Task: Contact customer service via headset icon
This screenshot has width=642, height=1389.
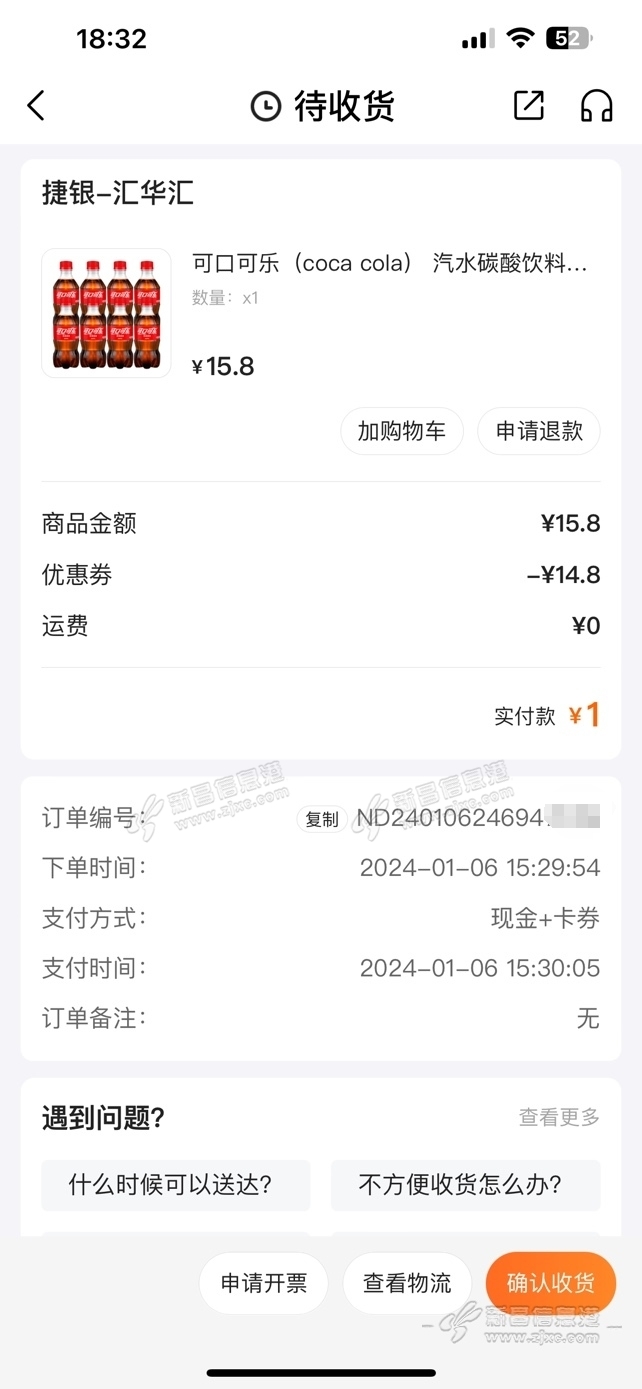Action: 596,105
